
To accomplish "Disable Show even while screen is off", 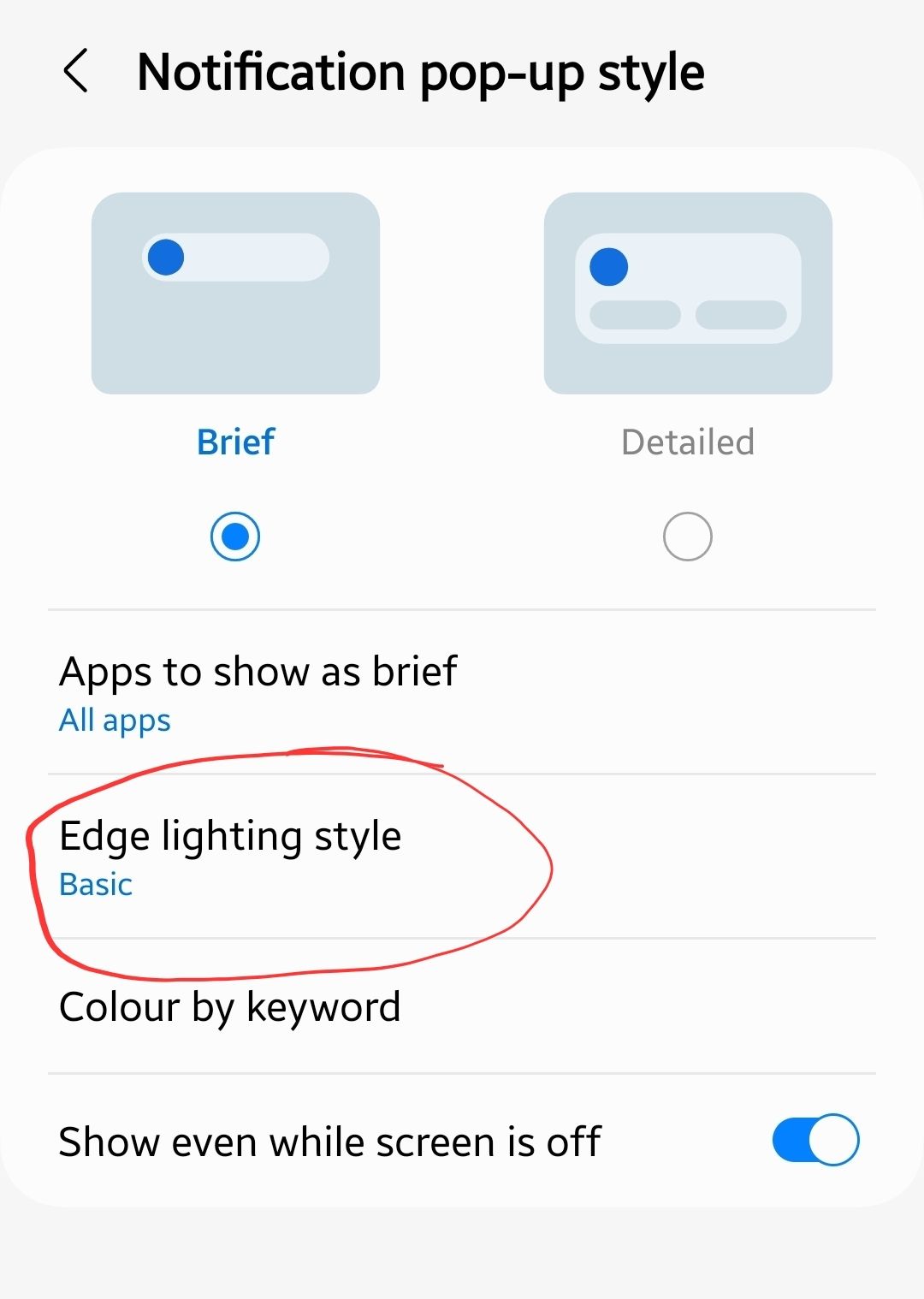I will click(814, 1142).
